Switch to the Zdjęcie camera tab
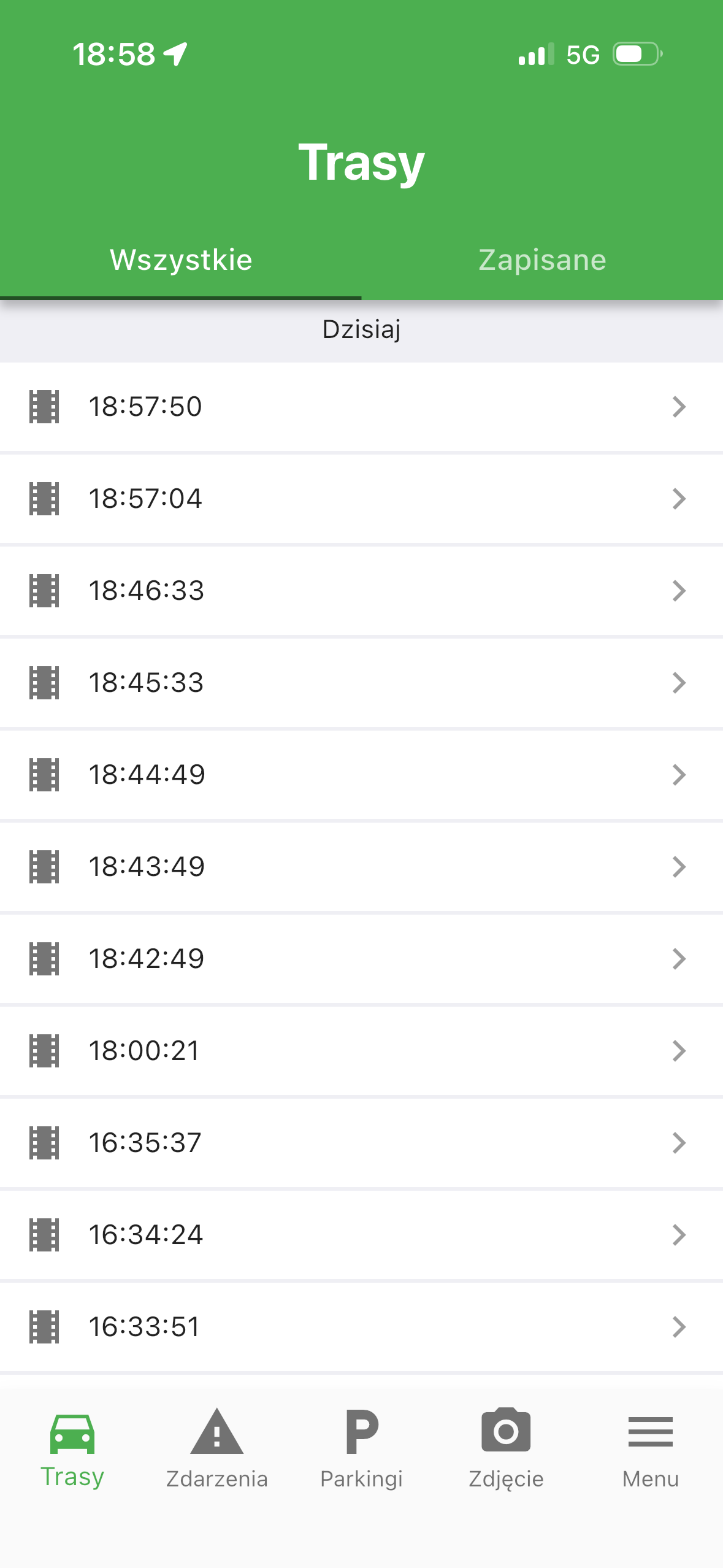Image resolution: width=723 pixels, height=1568 pixels. tap(506, 1448)
